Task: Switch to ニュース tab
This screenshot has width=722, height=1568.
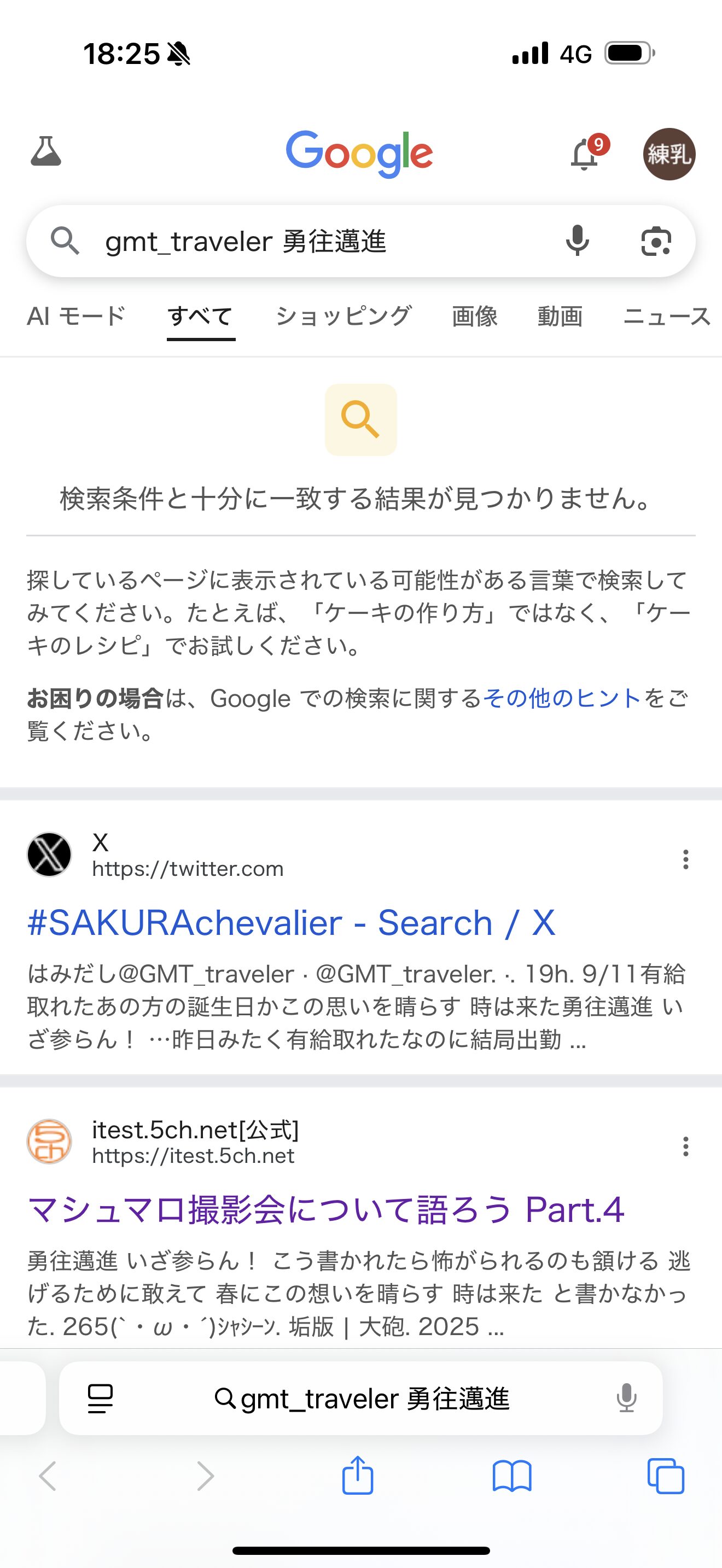Action: (667, 317)
